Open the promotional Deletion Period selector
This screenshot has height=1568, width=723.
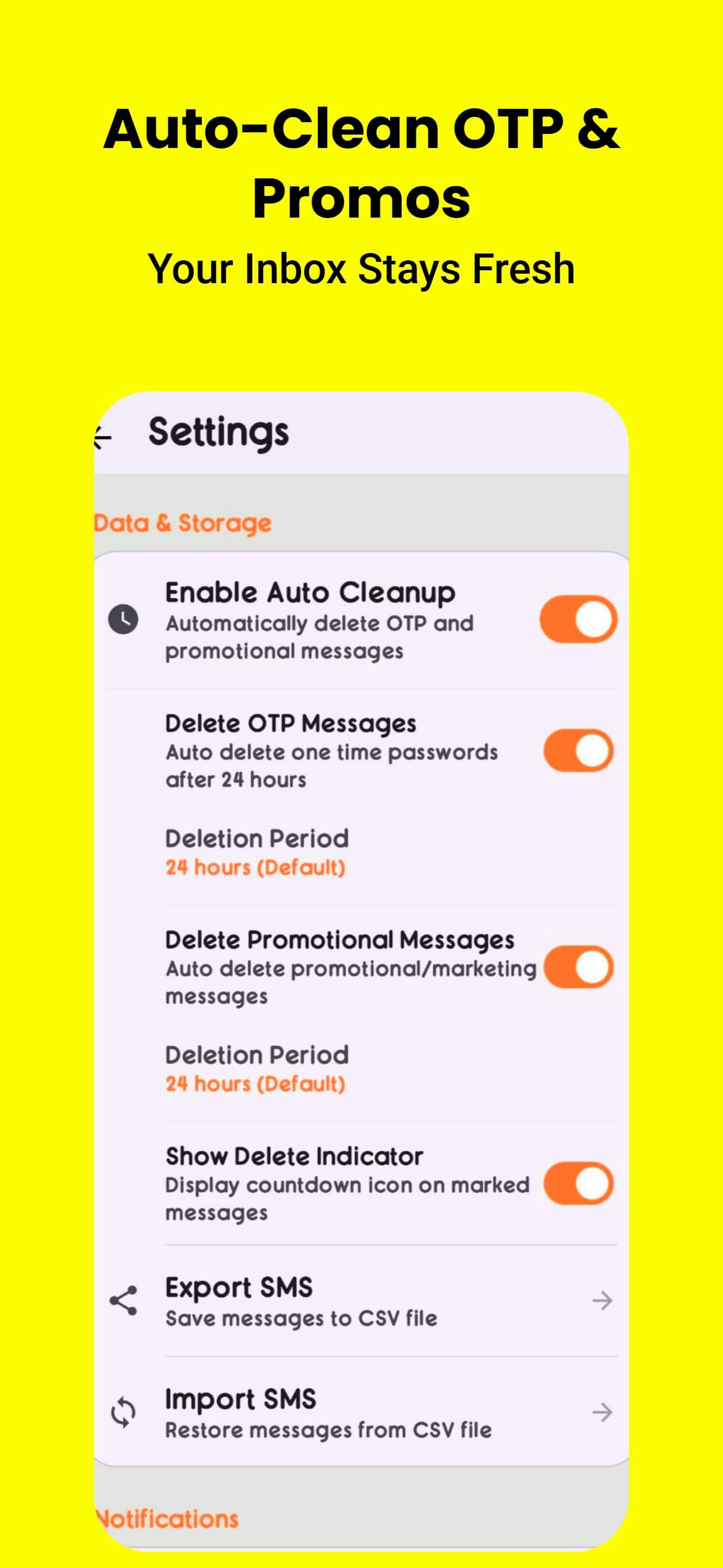[x=256, y=1068]
